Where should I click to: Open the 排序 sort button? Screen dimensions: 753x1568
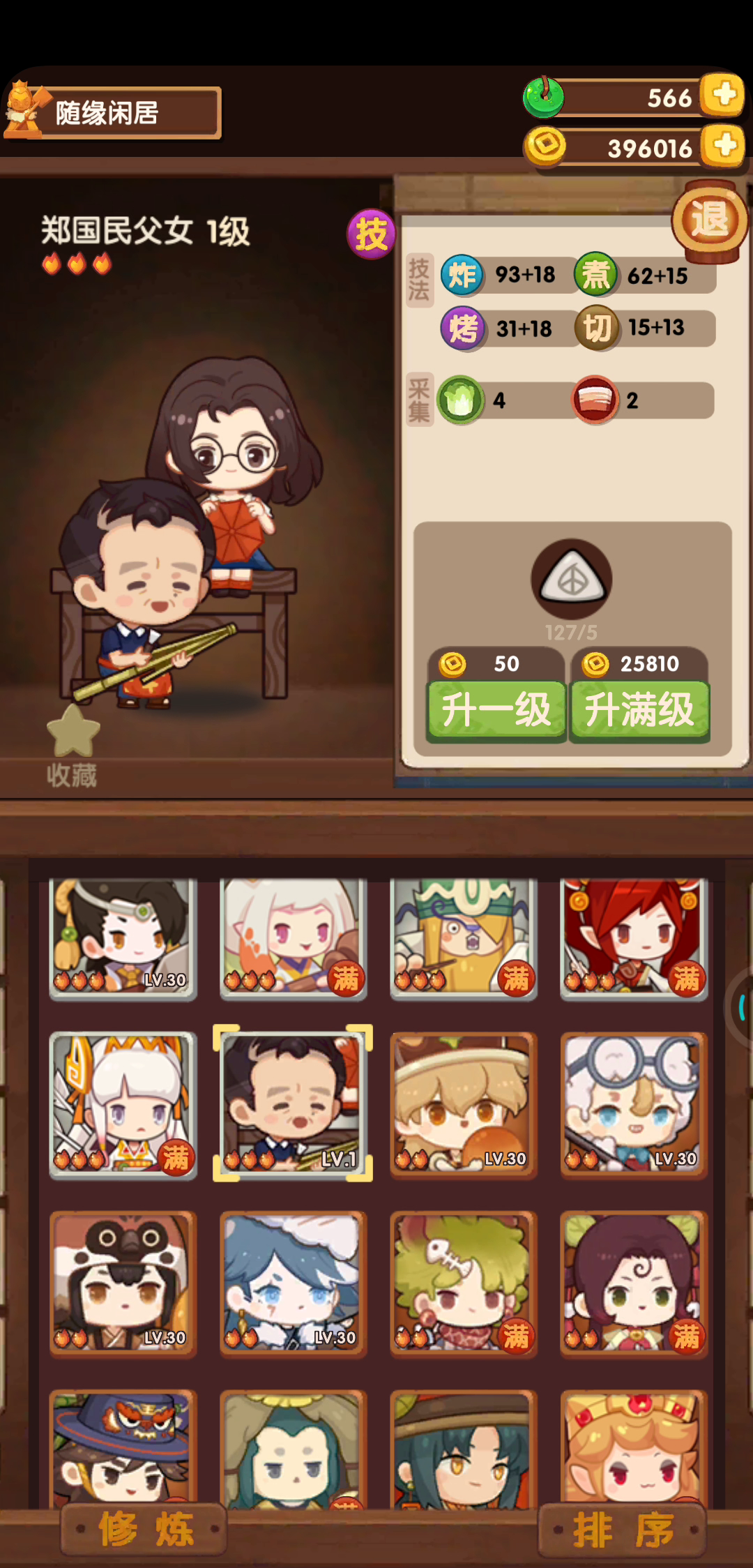click(623, 1529)
